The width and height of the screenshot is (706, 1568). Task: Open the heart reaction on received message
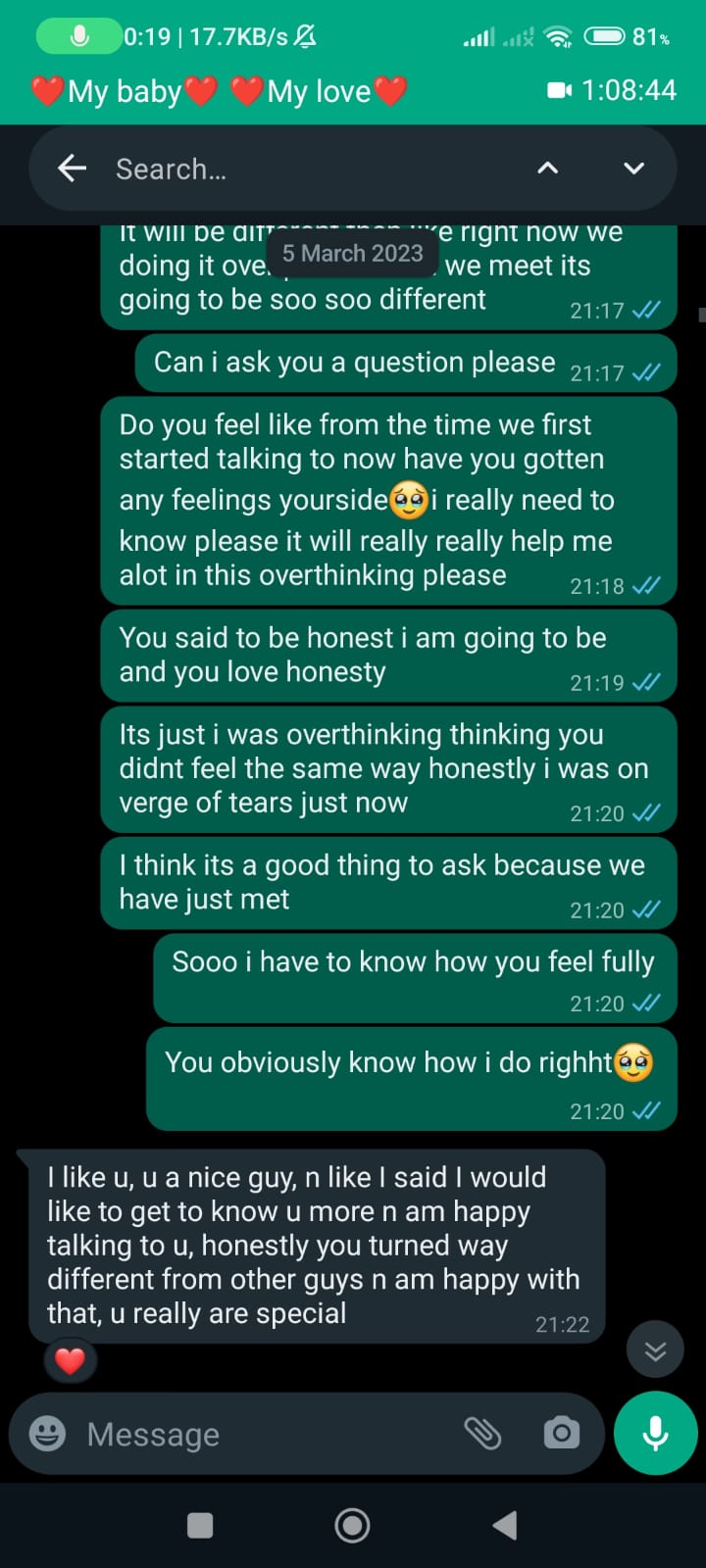click(70, 1360)
